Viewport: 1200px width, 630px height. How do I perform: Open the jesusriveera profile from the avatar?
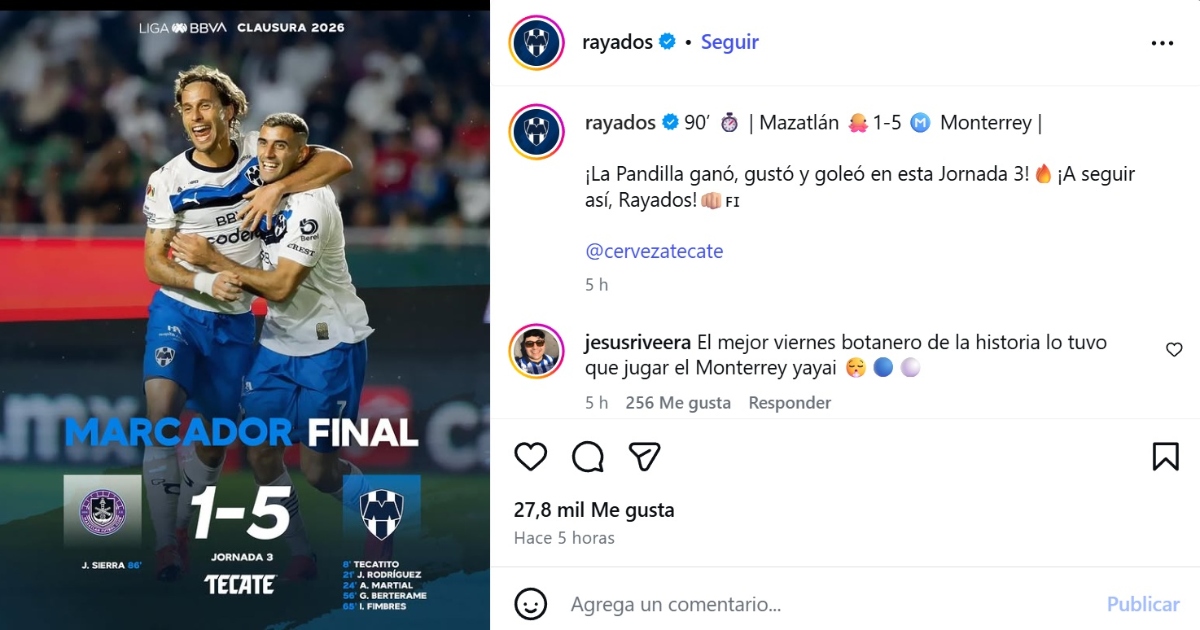coord(536,350)
